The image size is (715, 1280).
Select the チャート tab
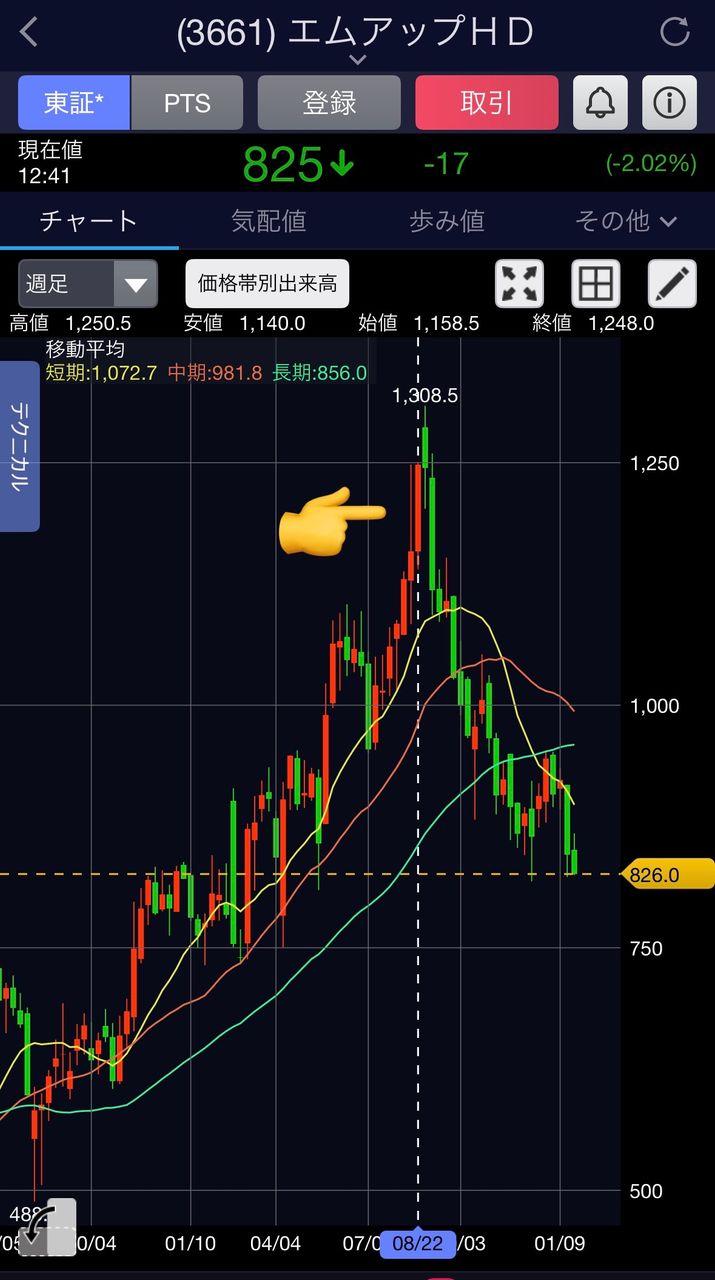point(88,221)
